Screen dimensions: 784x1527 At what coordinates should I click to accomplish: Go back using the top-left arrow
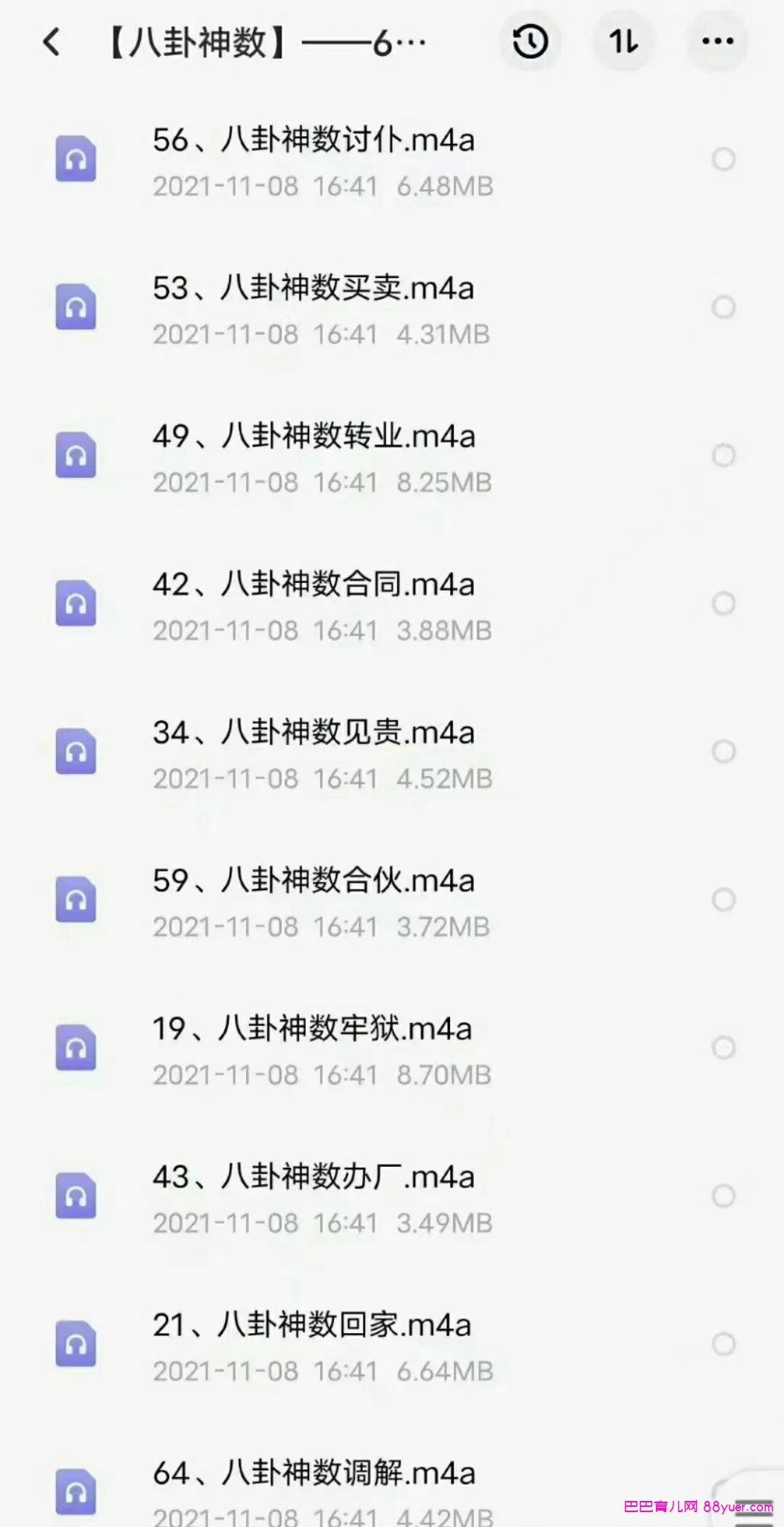click(51, 42)
